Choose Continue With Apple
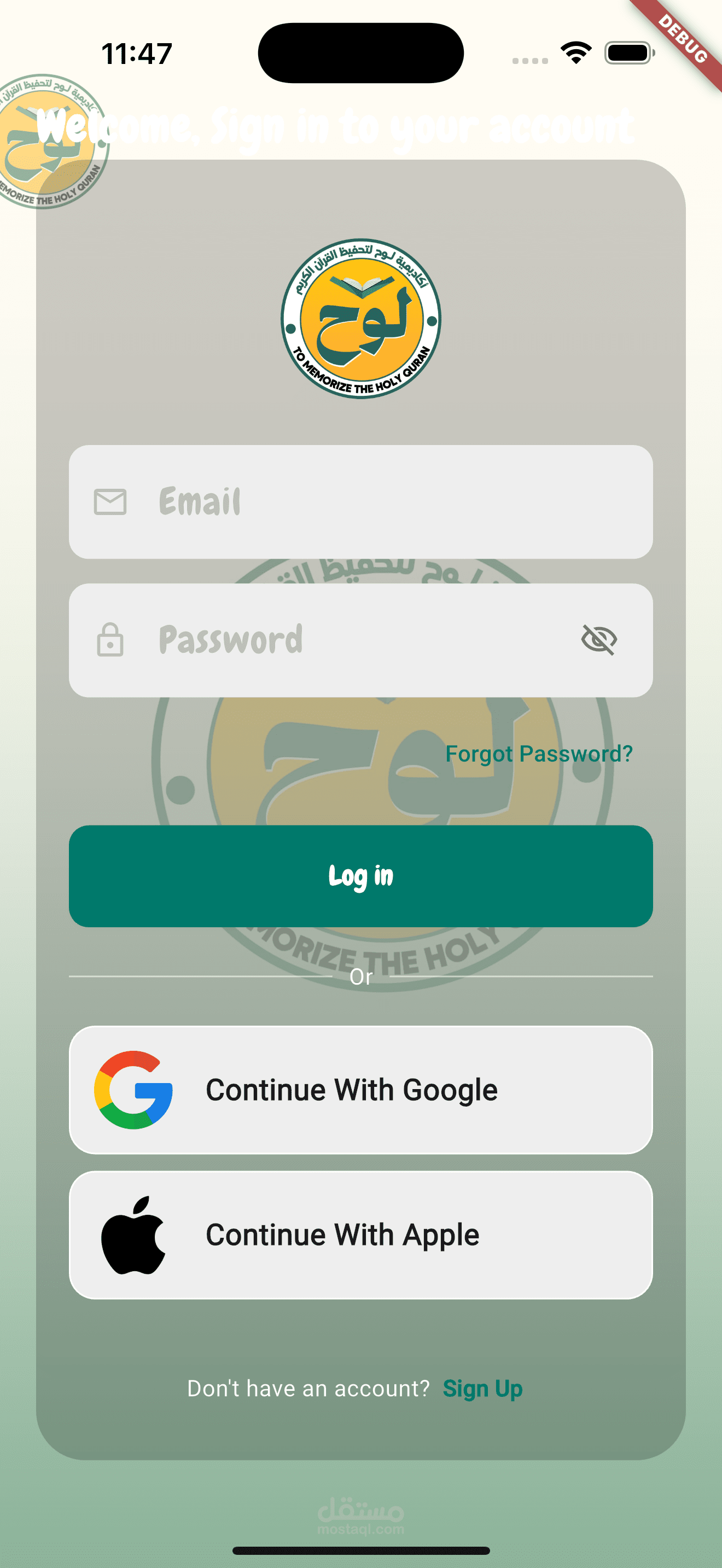Viewport: 722px width, 1568px height. [x=360, y=1235]
